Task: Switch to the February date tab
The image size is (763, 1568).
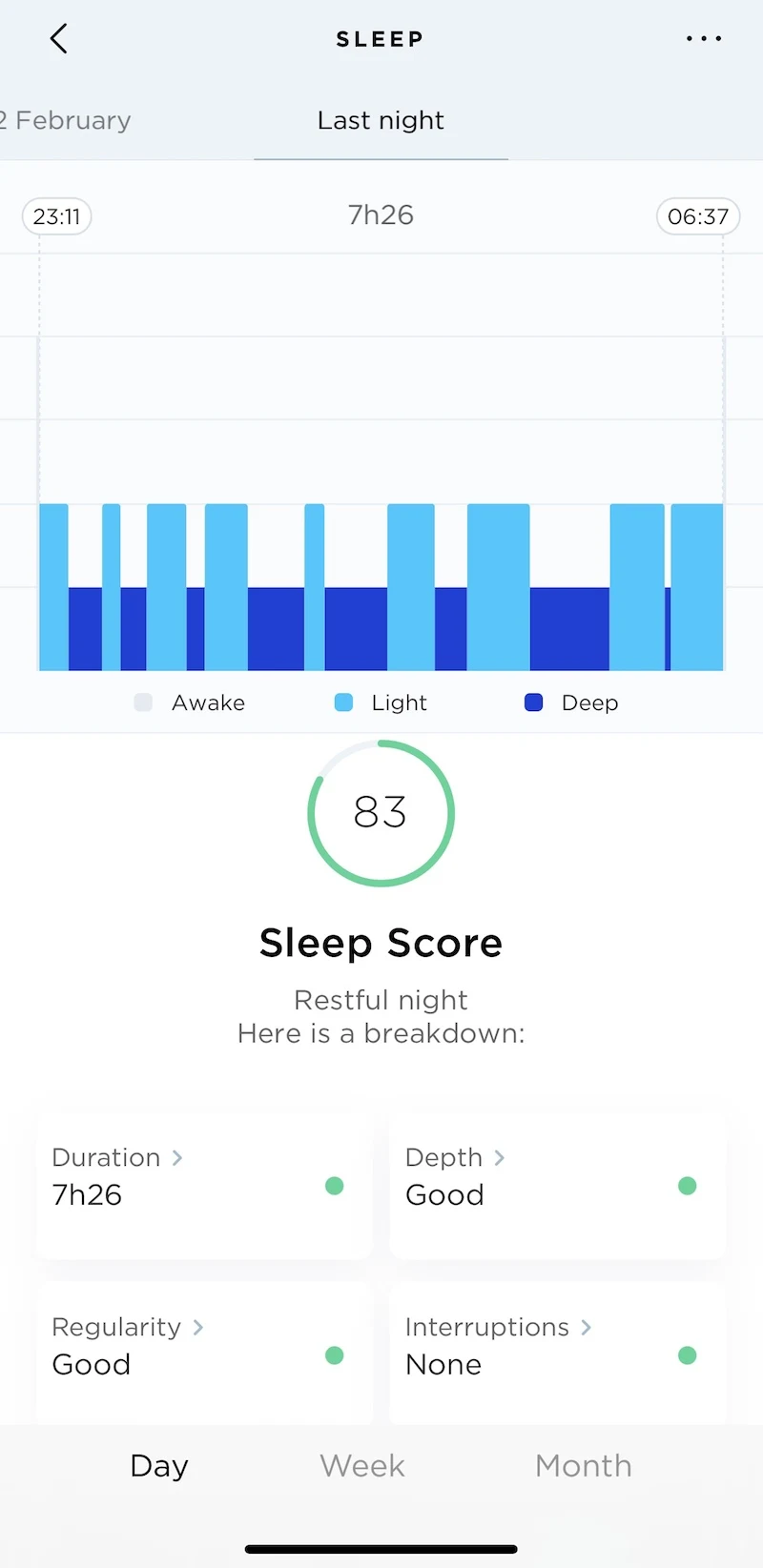Action: point(66,121)
